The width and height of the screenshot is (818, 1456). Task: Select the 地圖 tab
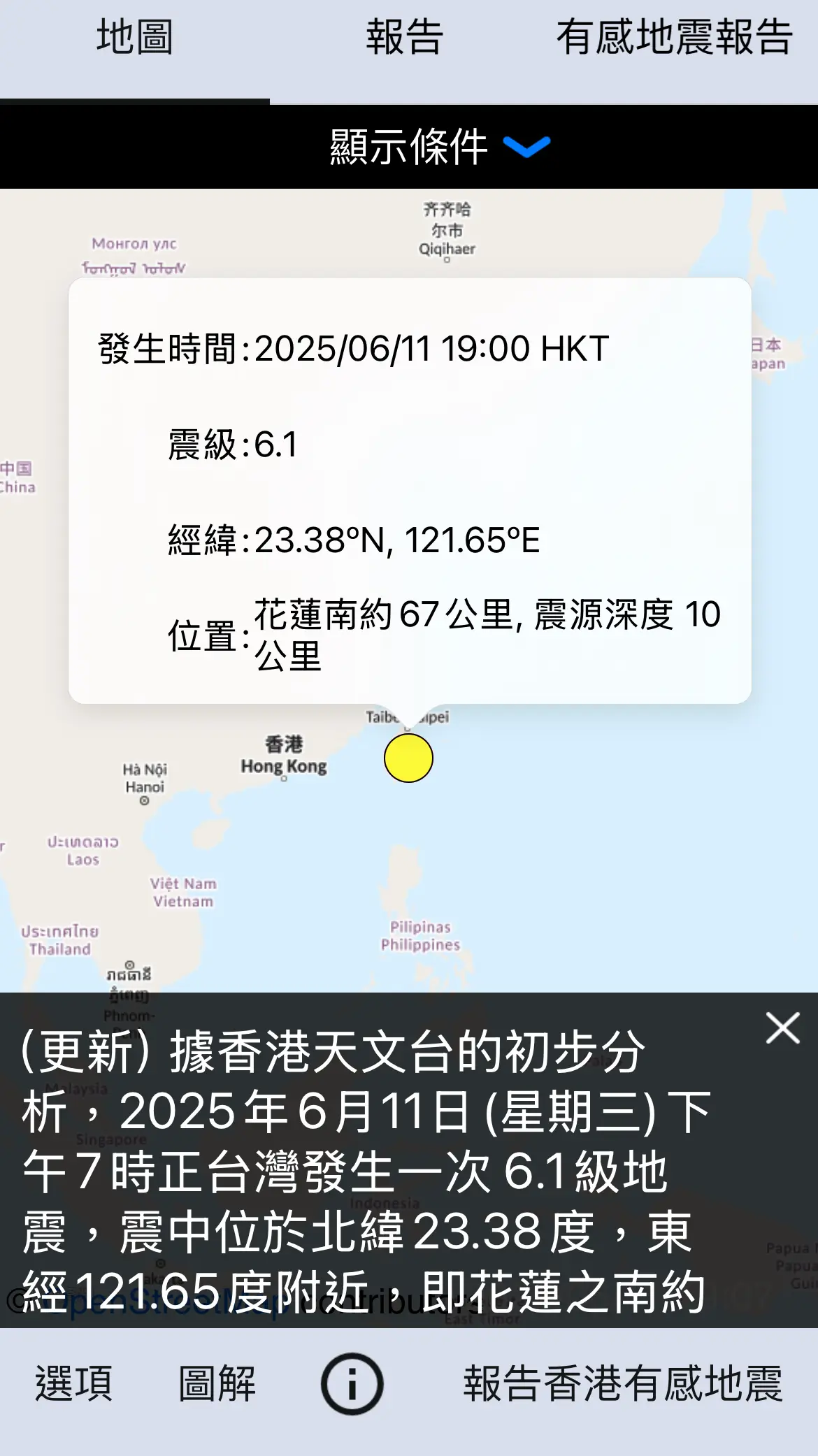click(135, 38)
